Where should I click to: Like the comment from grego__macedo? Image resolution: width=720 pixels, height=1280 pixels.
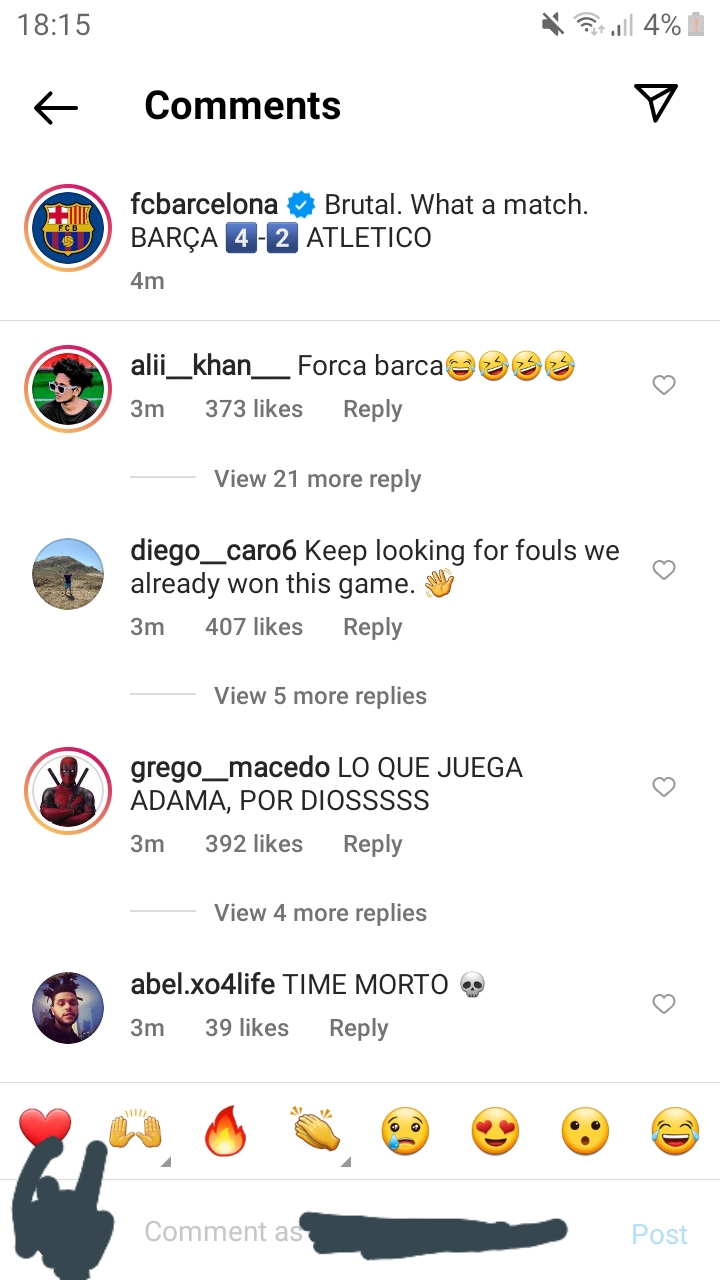coord(664,787)
